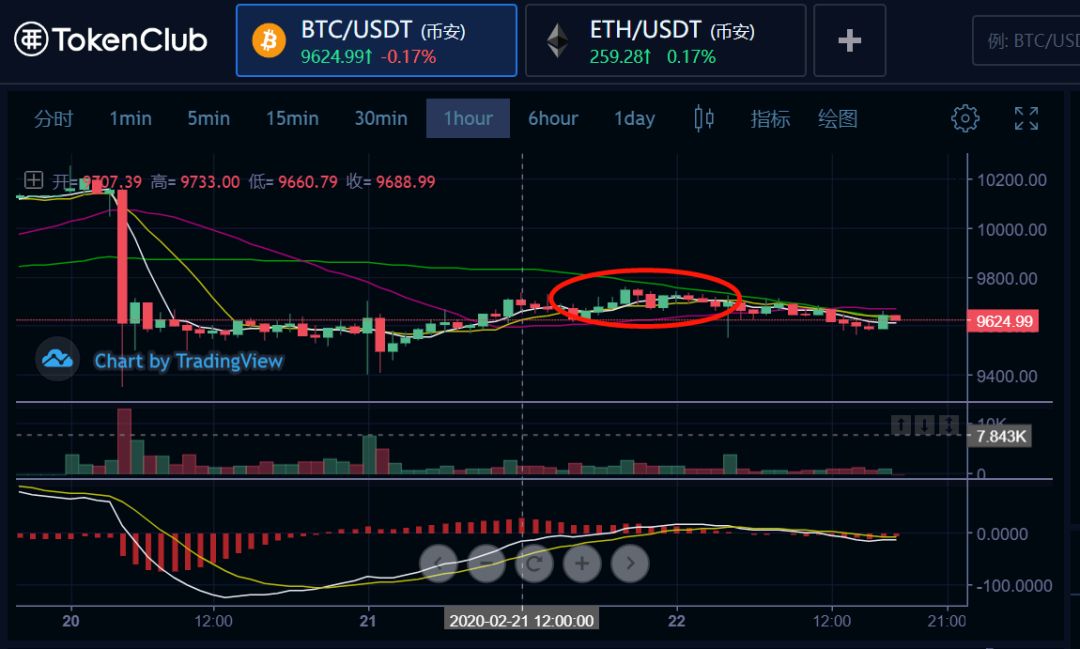The width and height of the screenshot is (1080, 649).
Task: Move the chart right with arrow button
Action: pyautogui.click(x=630, y=563)
